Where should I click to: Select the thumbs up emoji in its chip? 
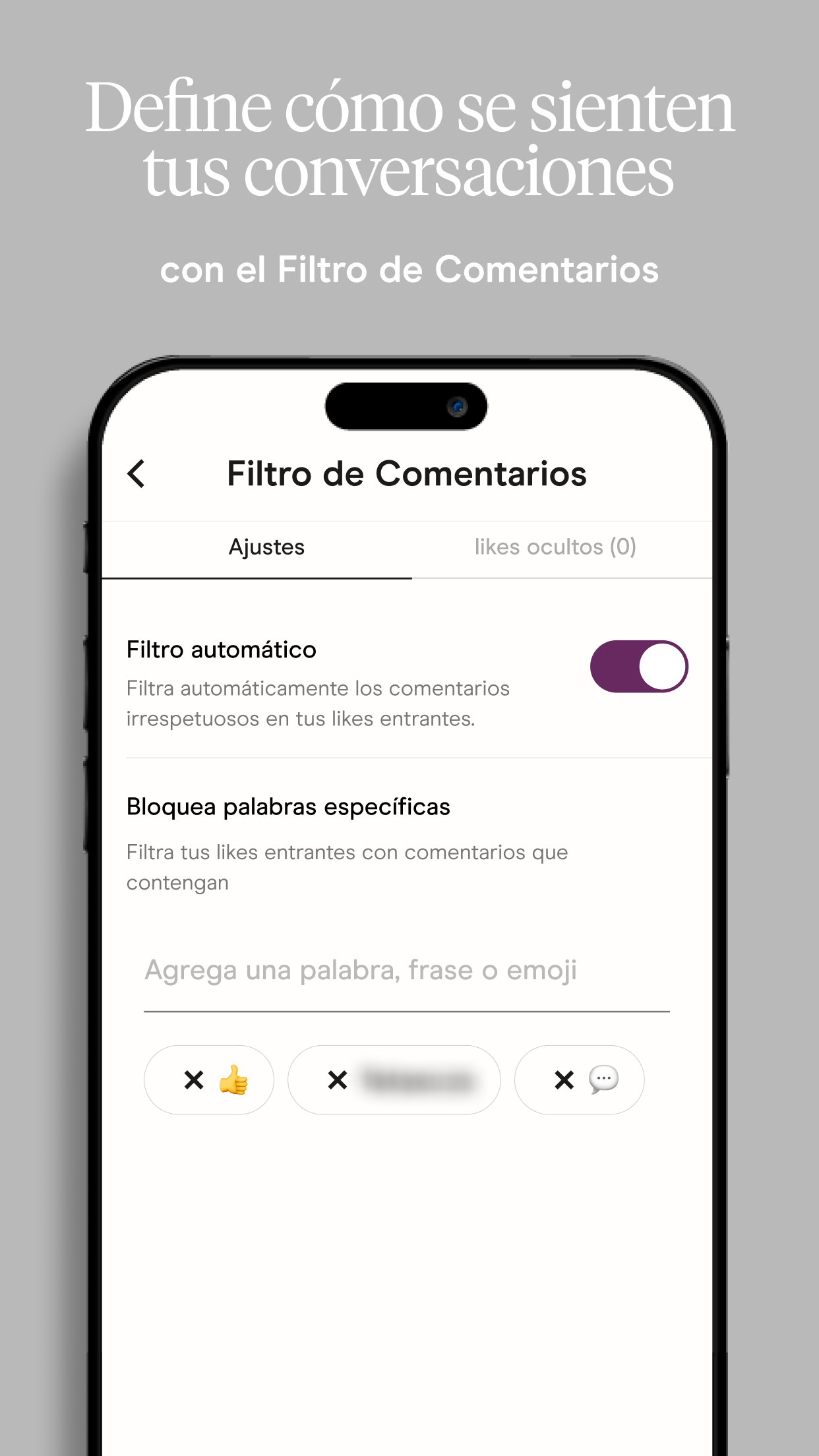coord(232,1080)
